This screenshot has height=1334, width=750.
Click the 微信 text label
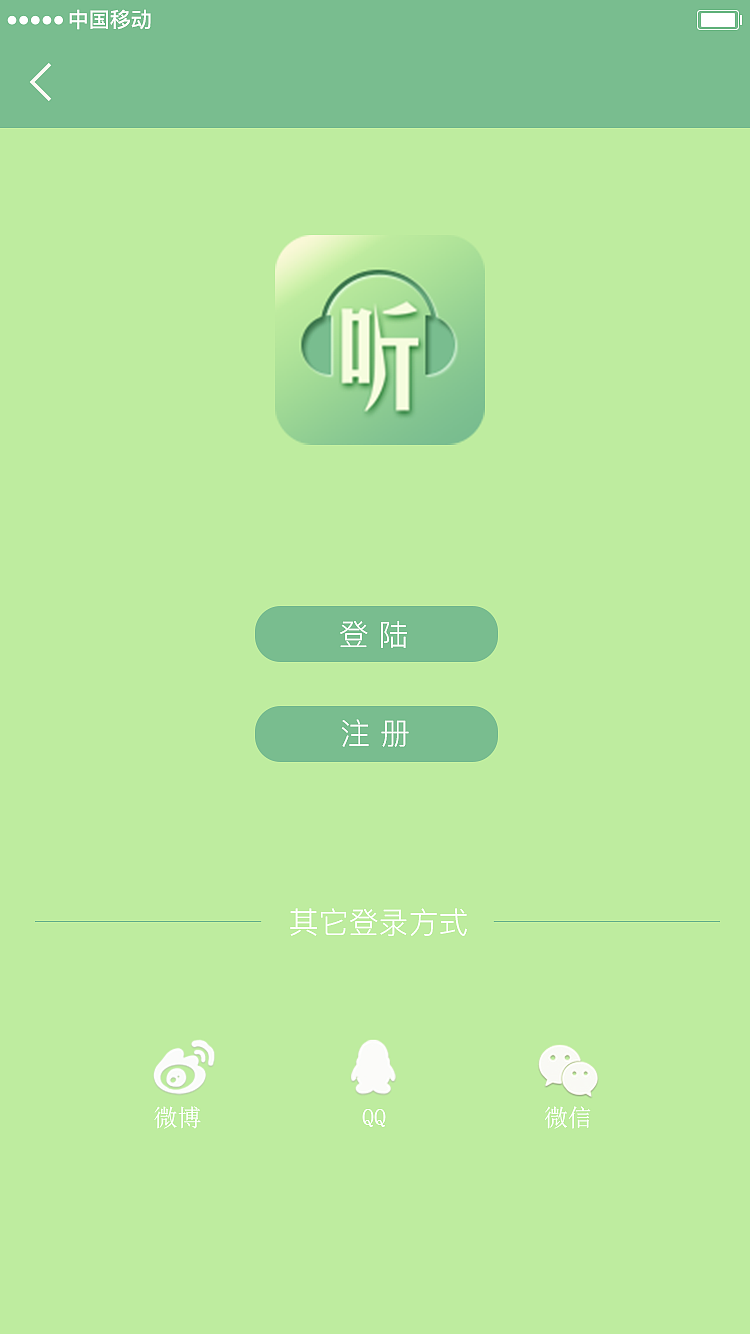tap(567, 1116)
